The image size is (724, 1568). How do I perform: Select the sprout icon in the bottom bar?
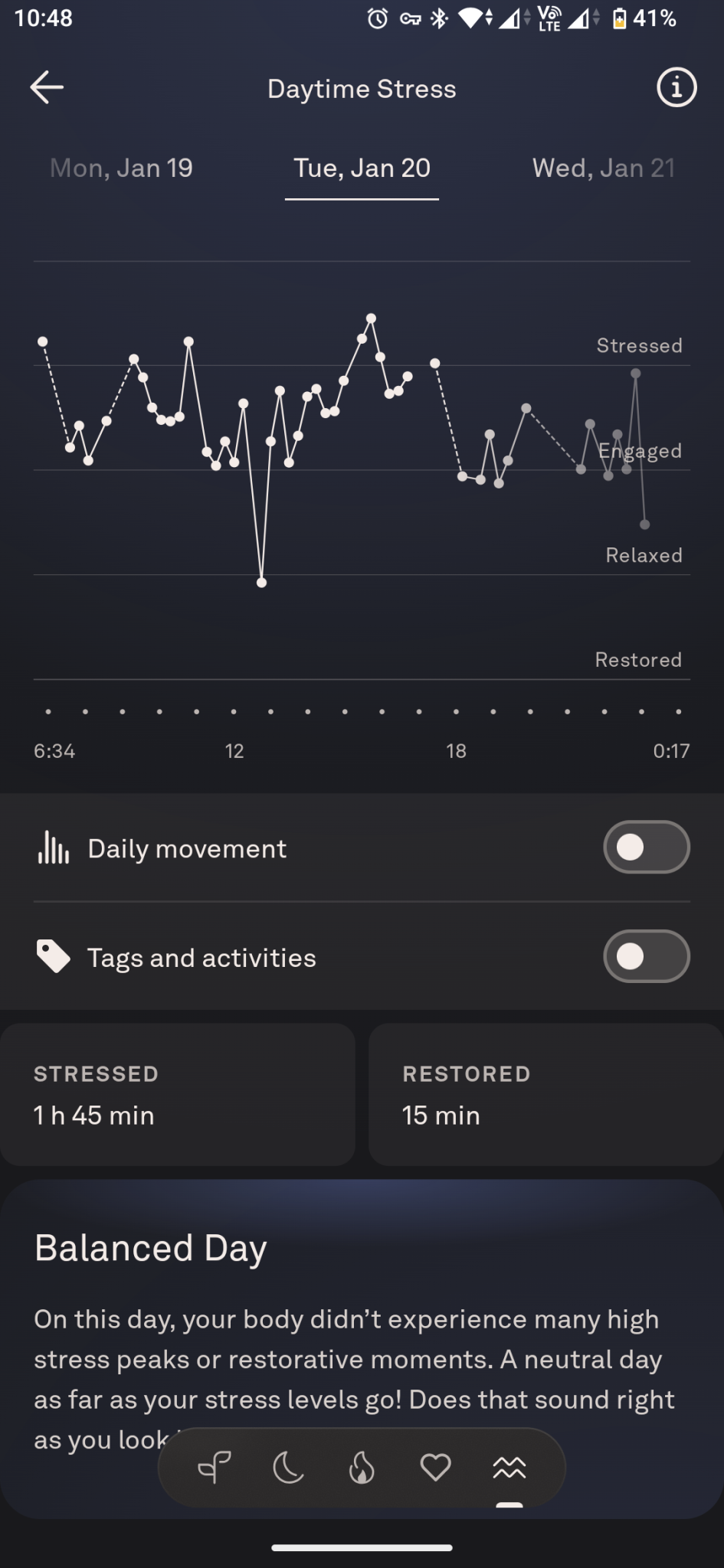pyautogui.click(x=215, y=1467)
